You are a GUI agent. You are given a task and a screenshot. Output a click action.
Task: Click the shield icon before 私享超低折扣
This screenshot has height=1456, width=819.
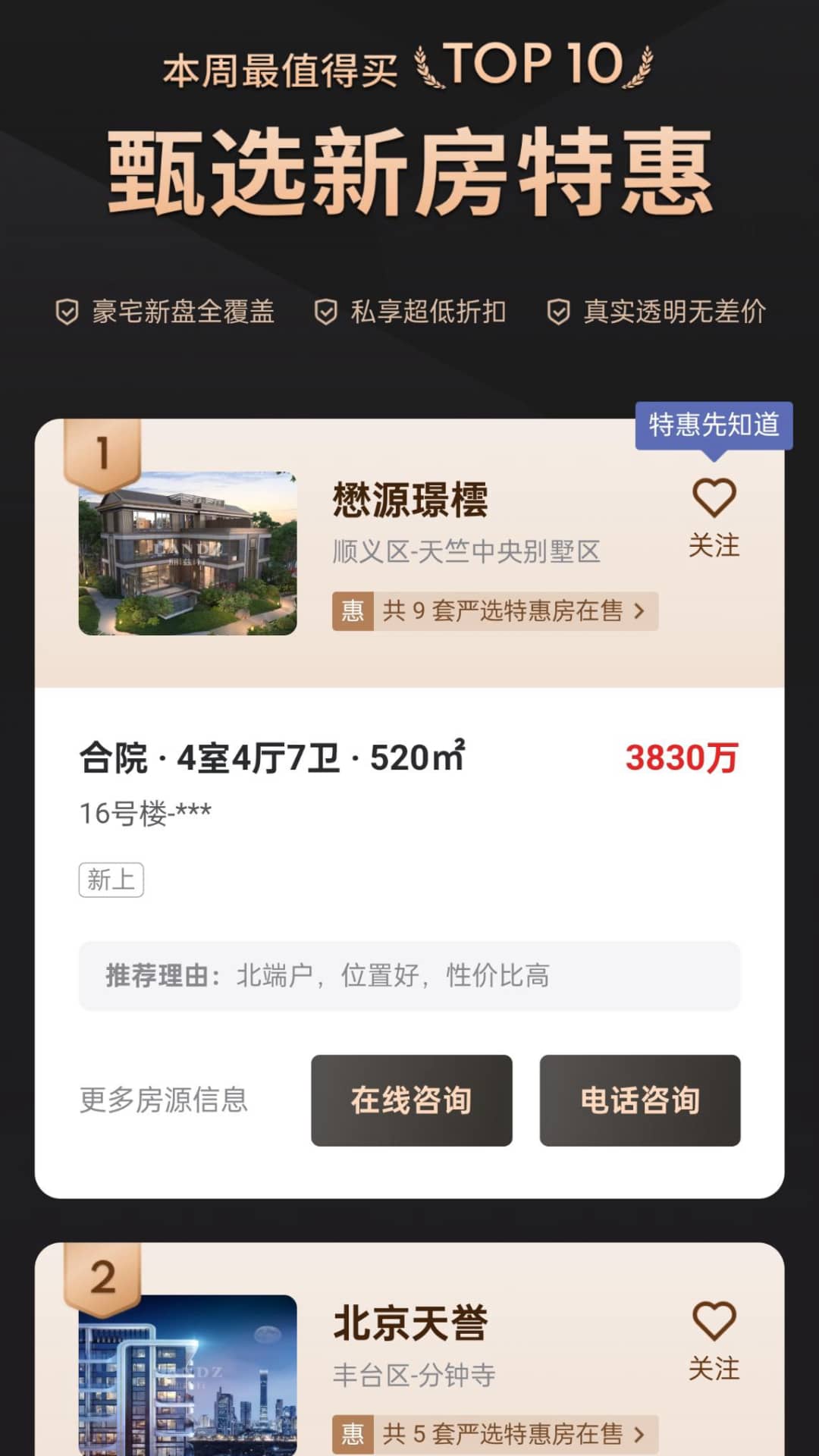328,311
